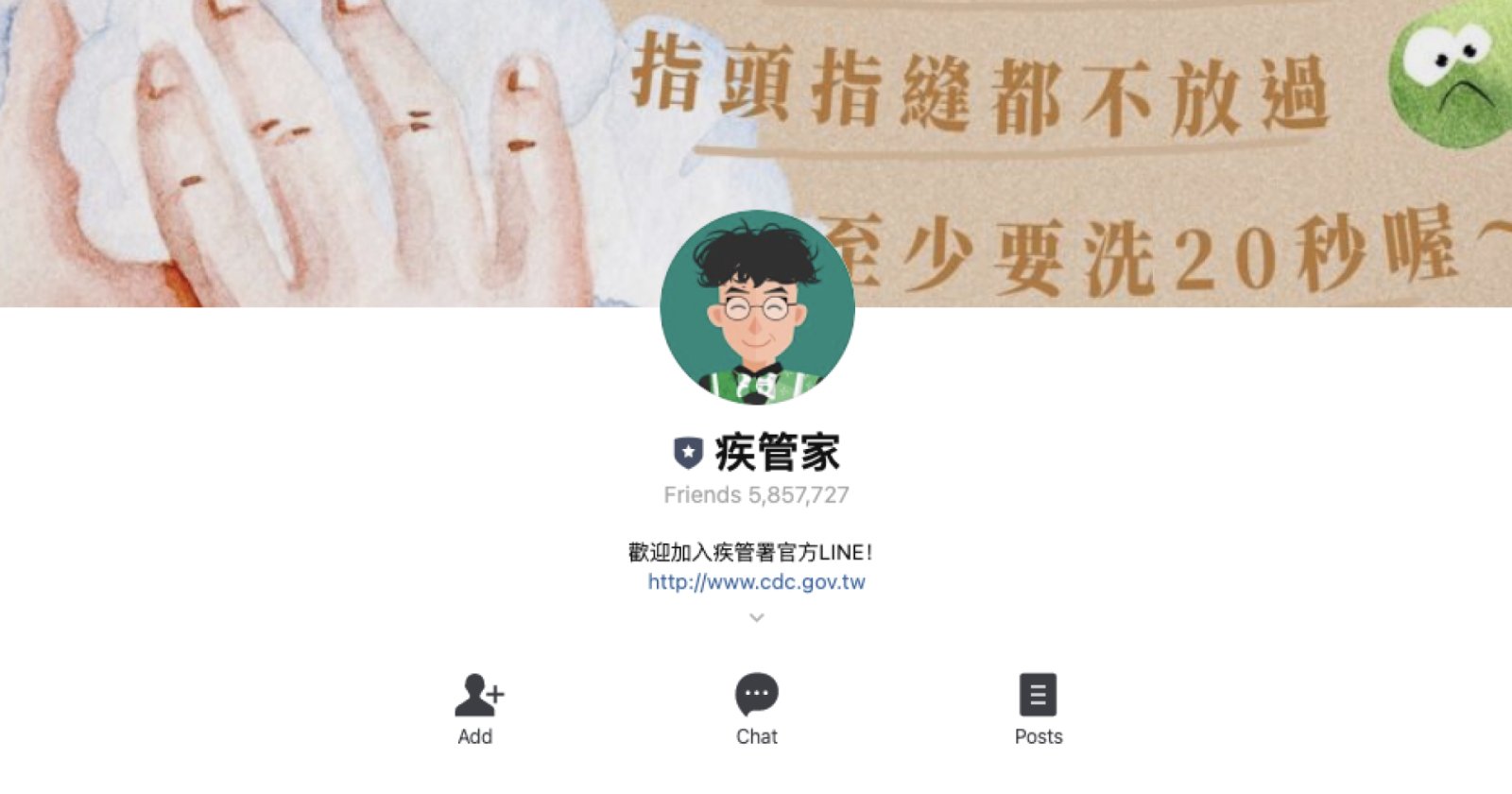1512x794 pixels.
Task: Open the www.cdc.gov.tw link
Action: click(756, 582)
